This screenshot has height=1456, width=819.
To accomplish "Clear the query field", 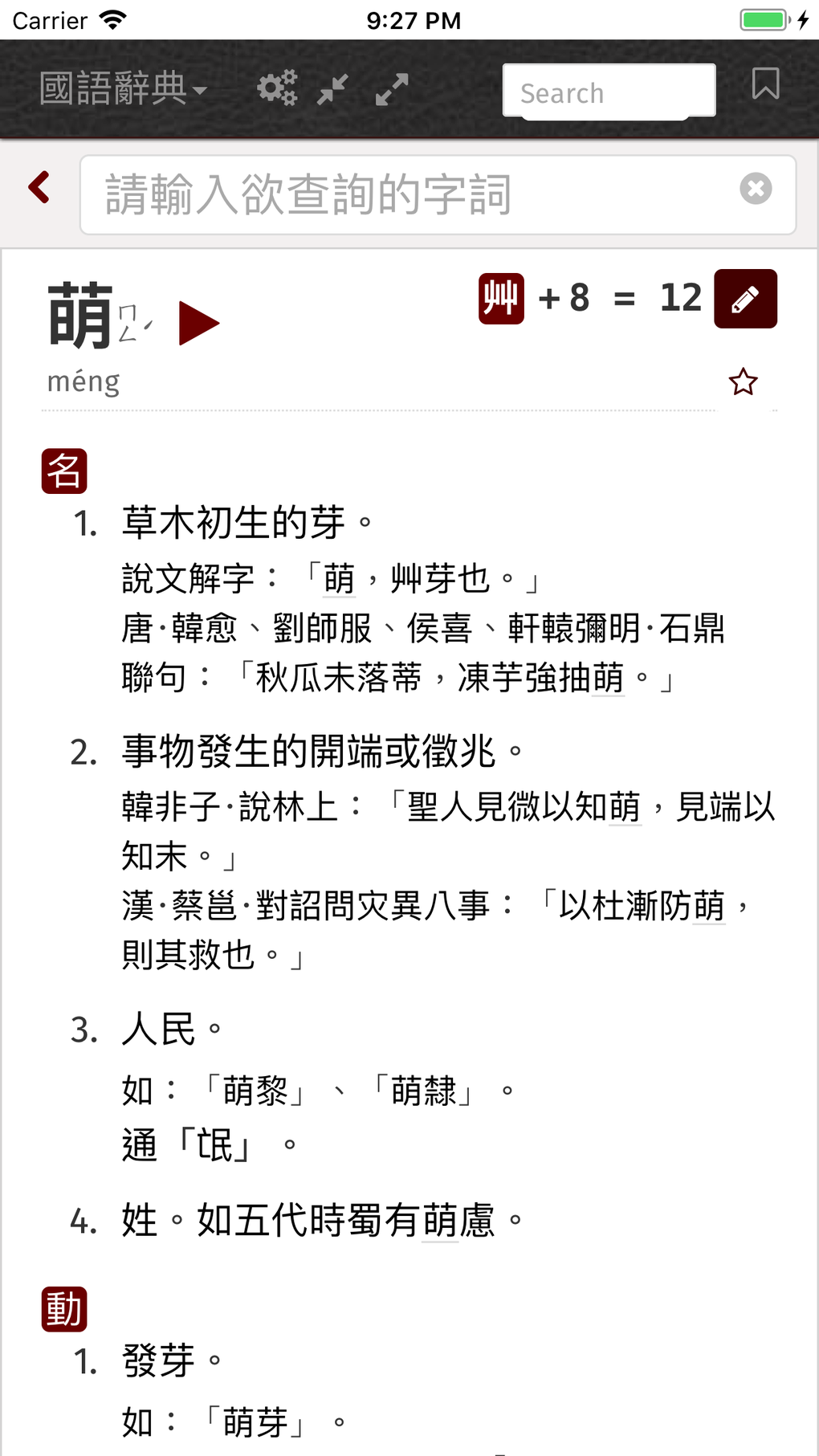I will (x=756, y=189).
